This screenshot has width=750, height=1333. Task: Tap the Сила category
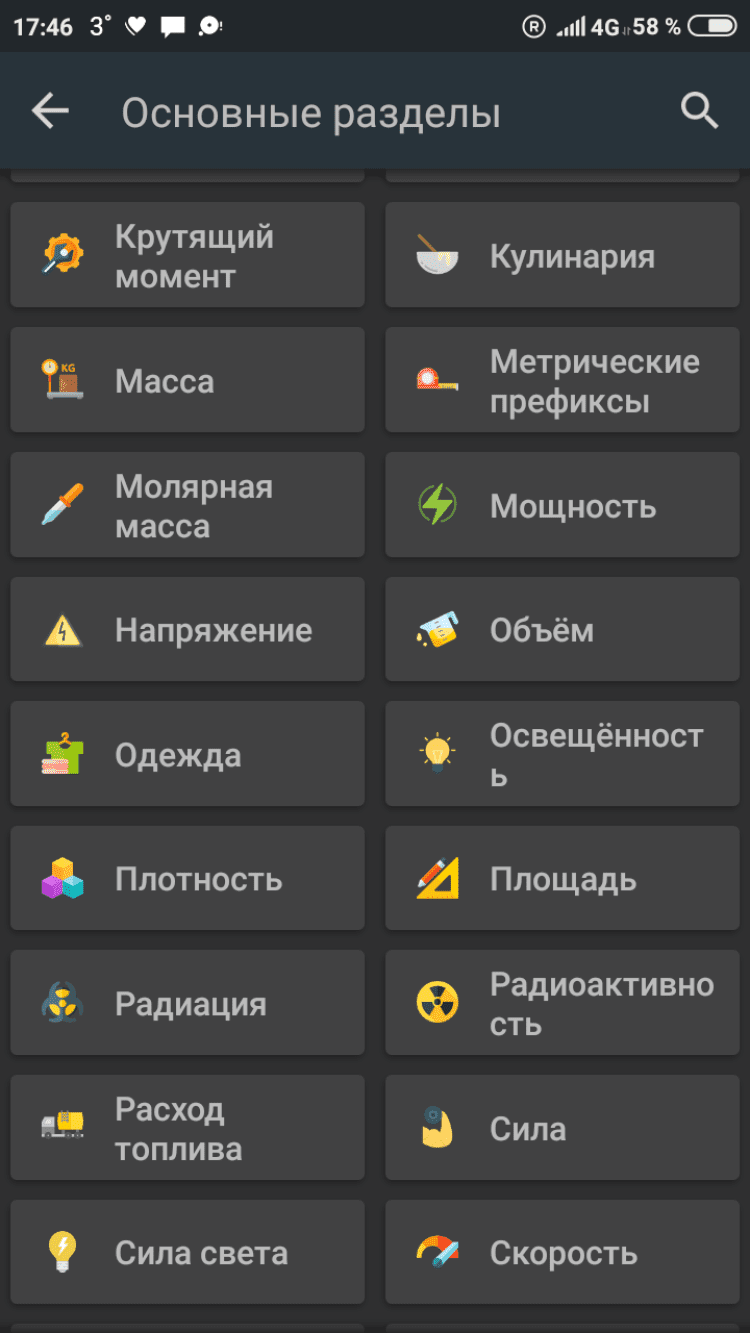[x=562, y=1128]
